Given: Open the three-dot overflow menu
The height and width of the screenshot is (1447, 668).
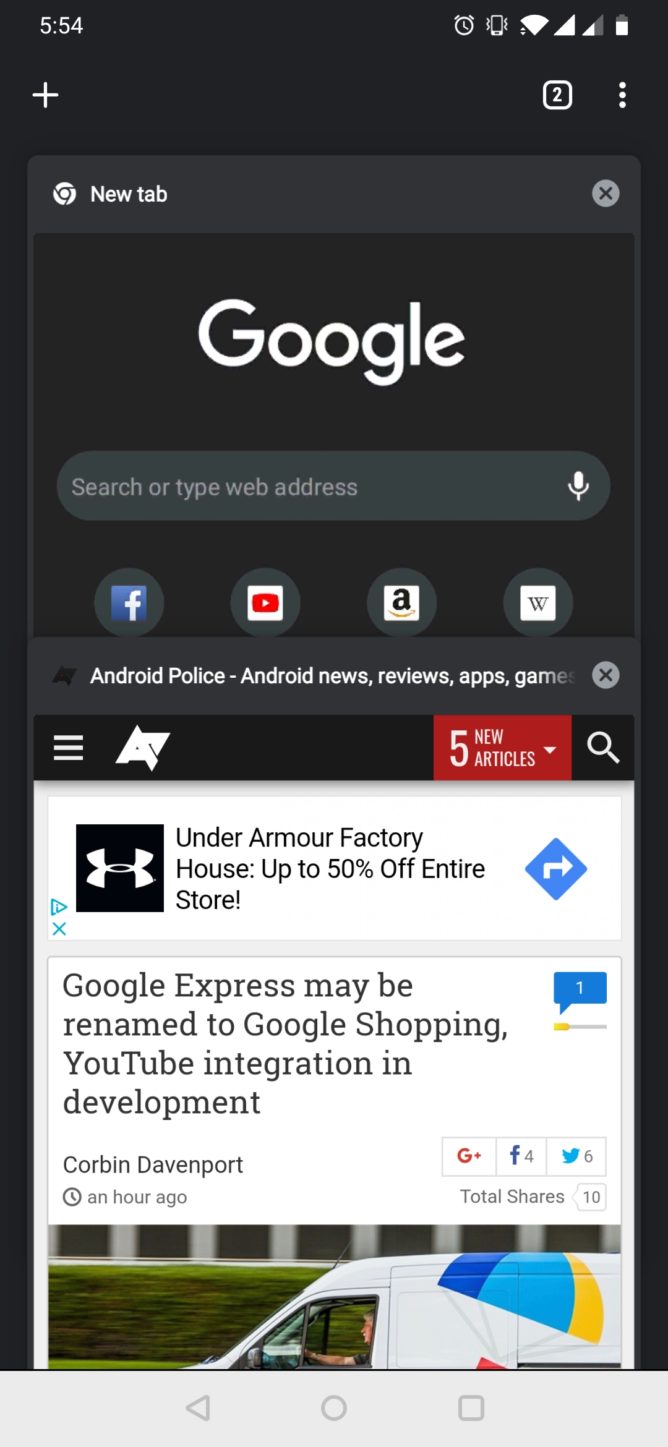Looking at the screenshot, I should [622, 95].
